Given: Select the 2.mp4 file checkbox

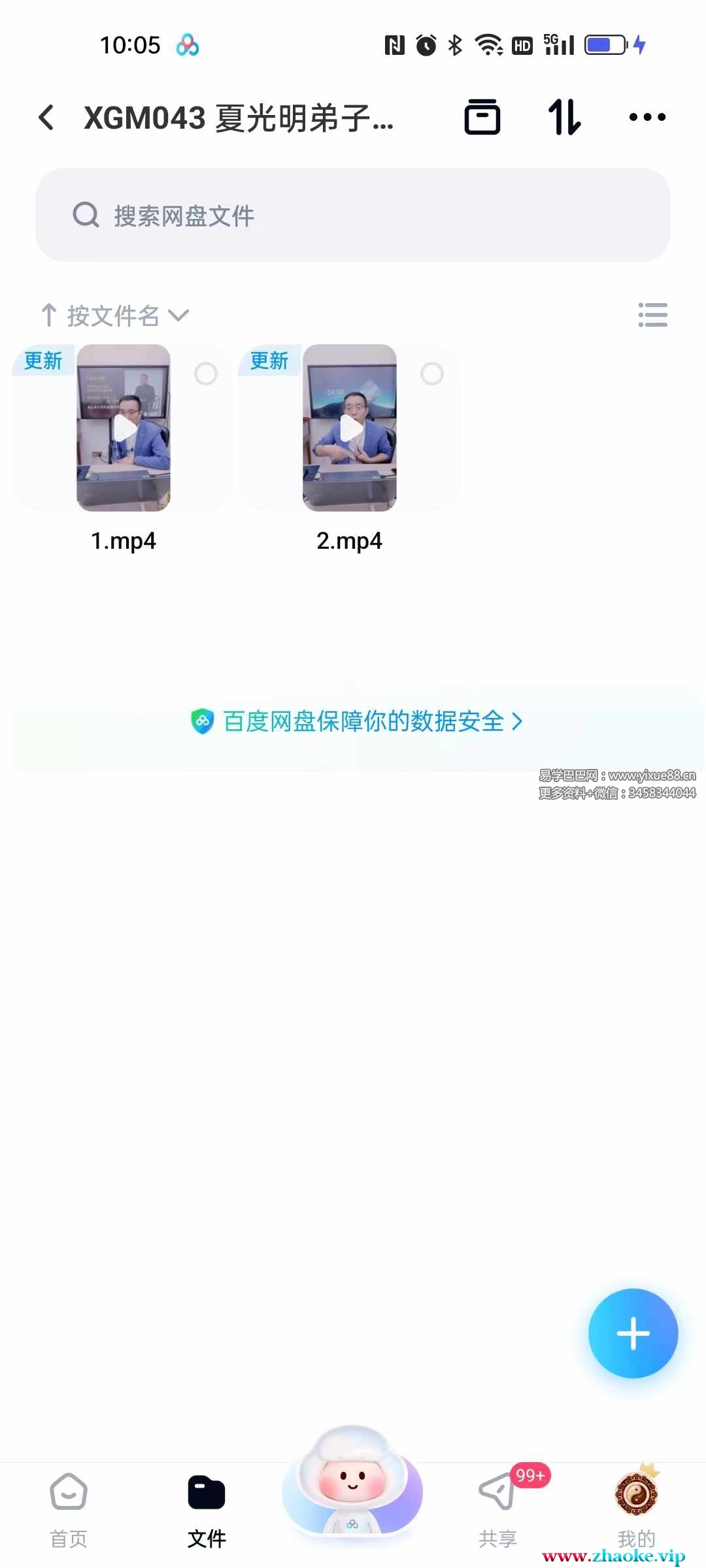Looking at the screenshot, I should [x=432, y=374].
